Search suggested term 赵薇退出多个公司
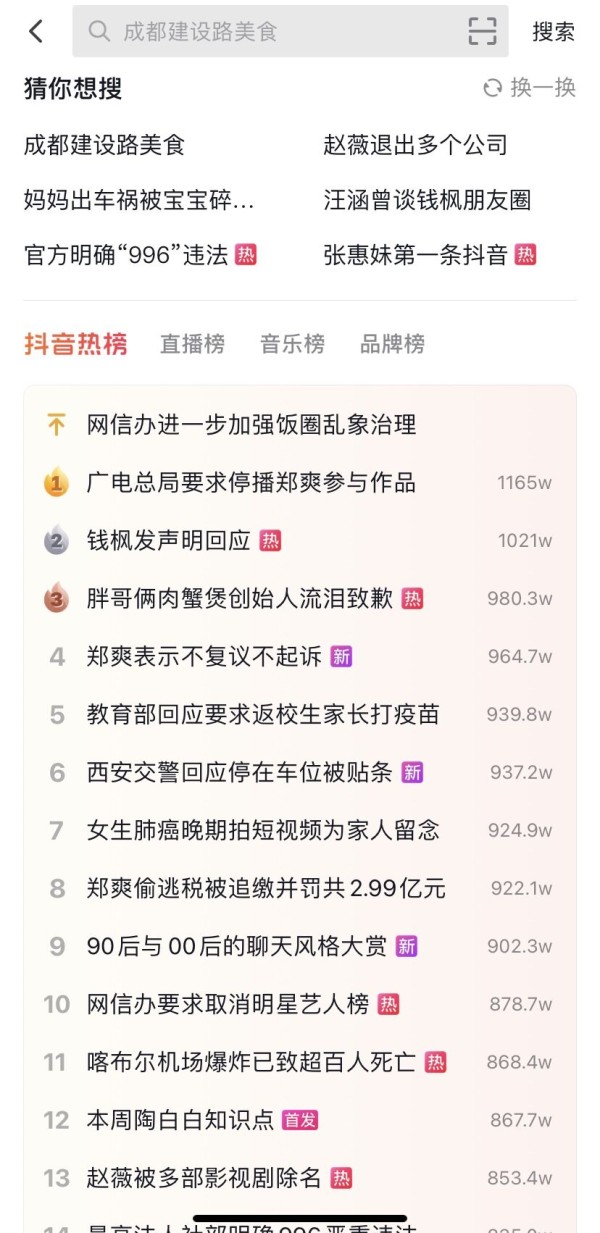Image resolution: width=600 pixels, height=1233 pixels. 415,145
